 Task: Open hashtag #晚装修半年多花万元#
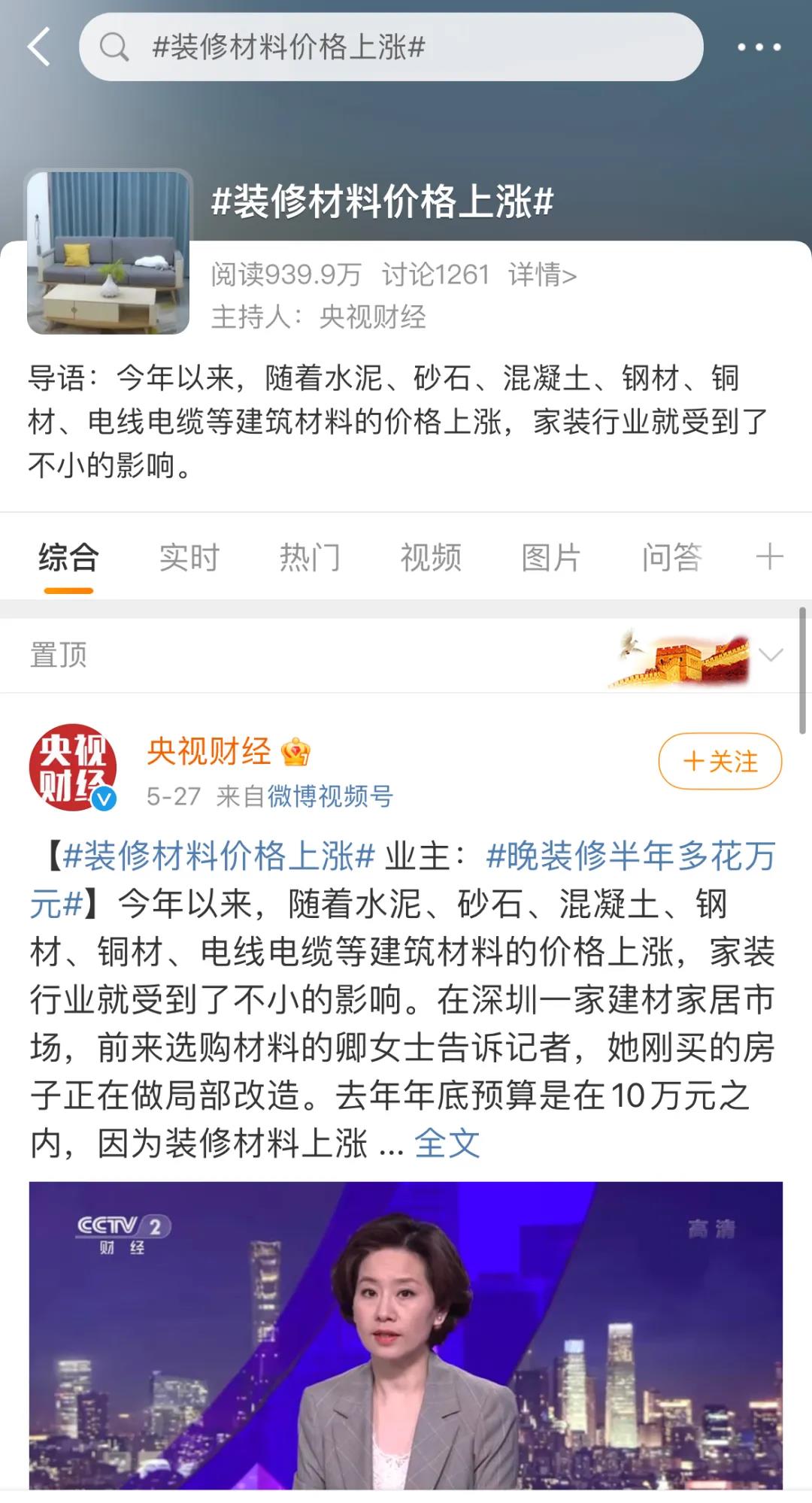tap(630, 856)
